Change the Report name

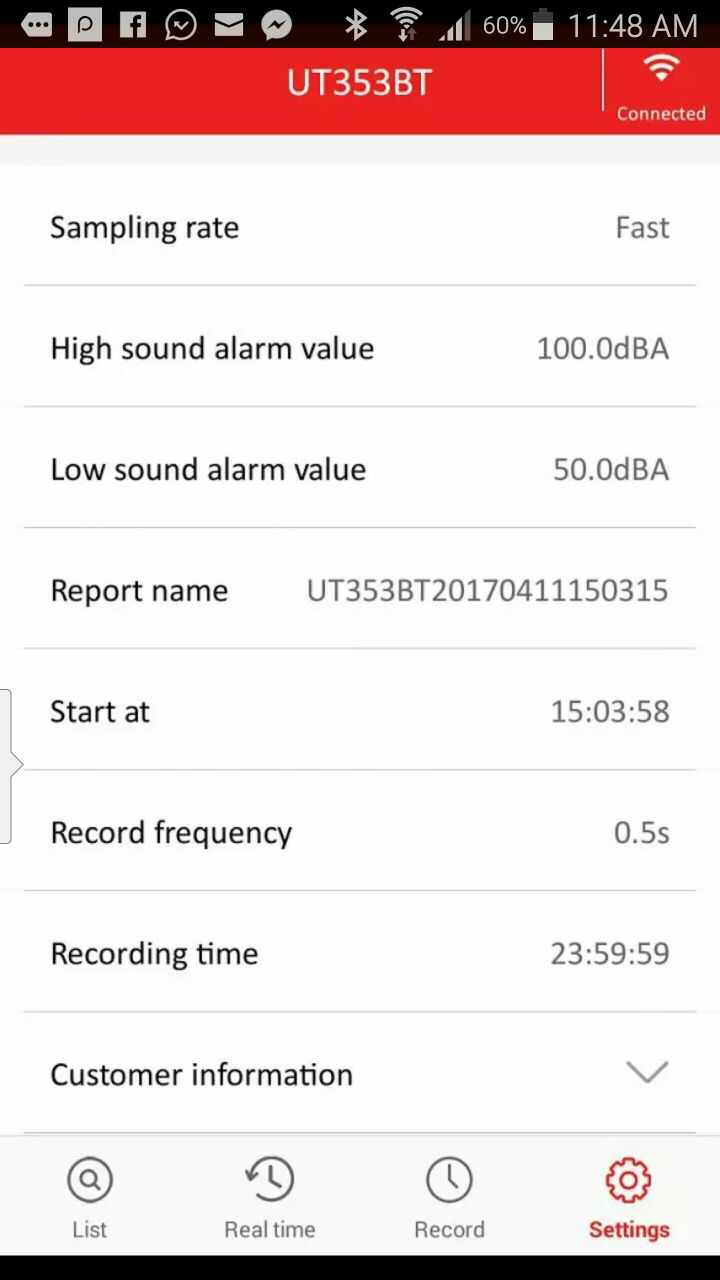tap(360, 590)
